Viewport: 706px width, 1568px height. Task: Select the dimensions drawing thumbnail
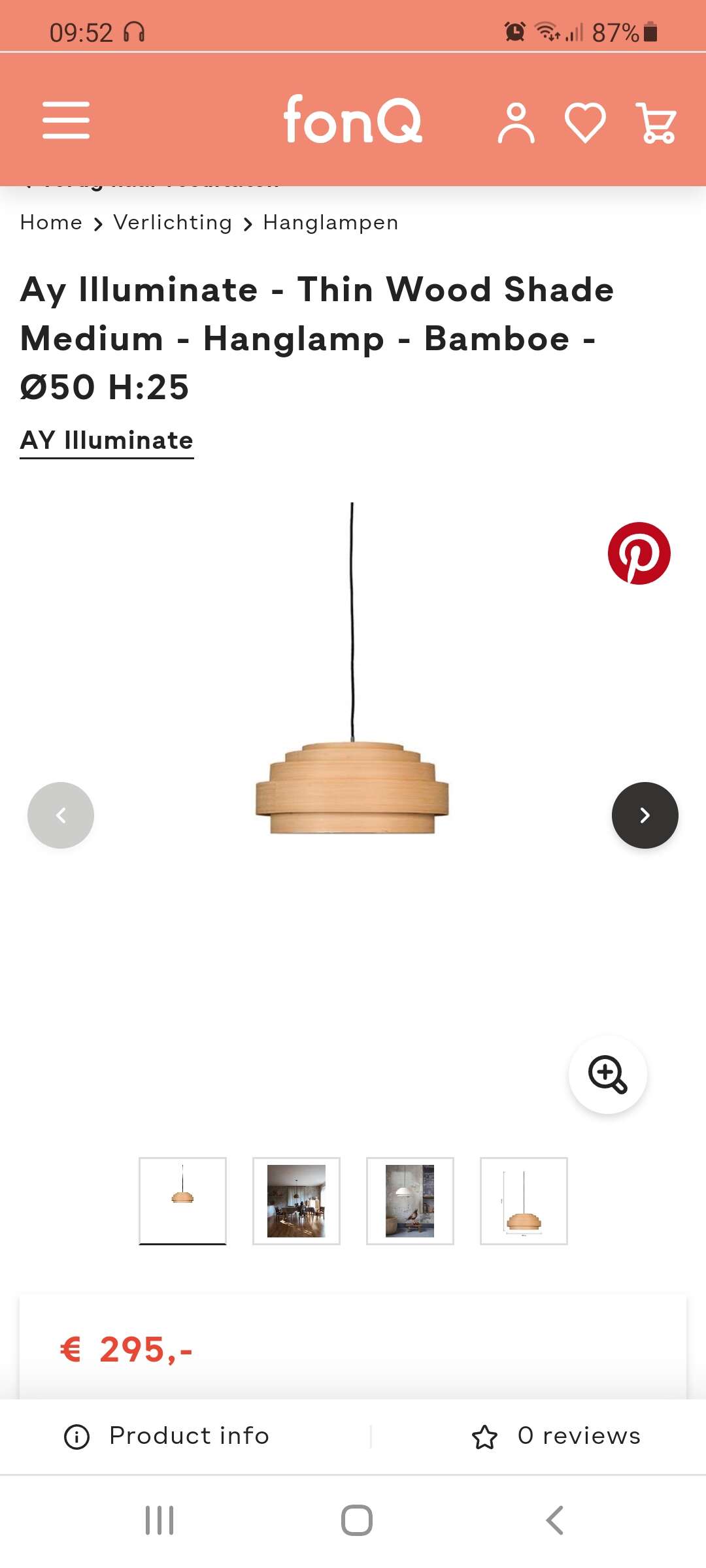point(524,1201)
